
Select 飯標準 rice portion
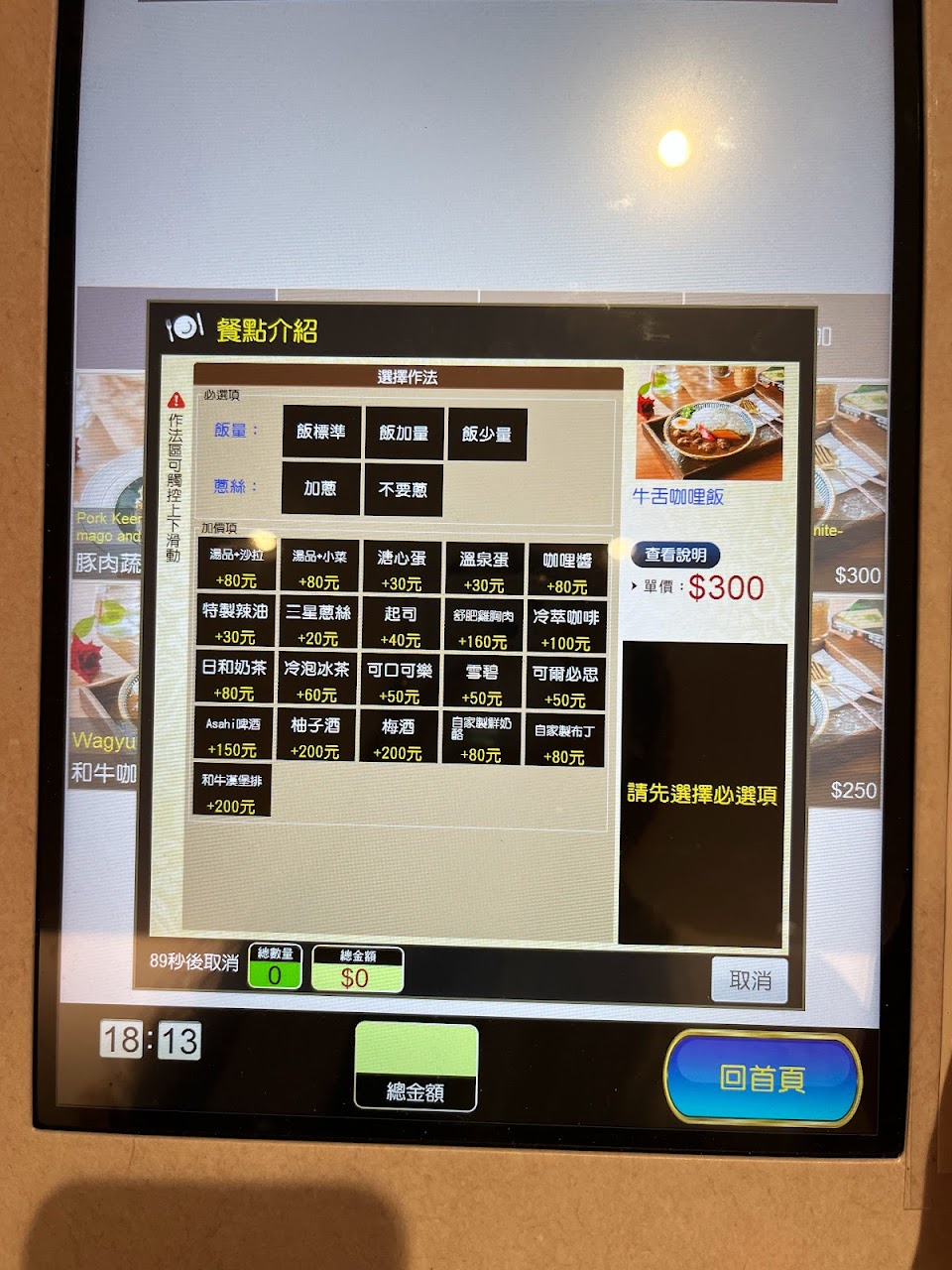(321, 432)
